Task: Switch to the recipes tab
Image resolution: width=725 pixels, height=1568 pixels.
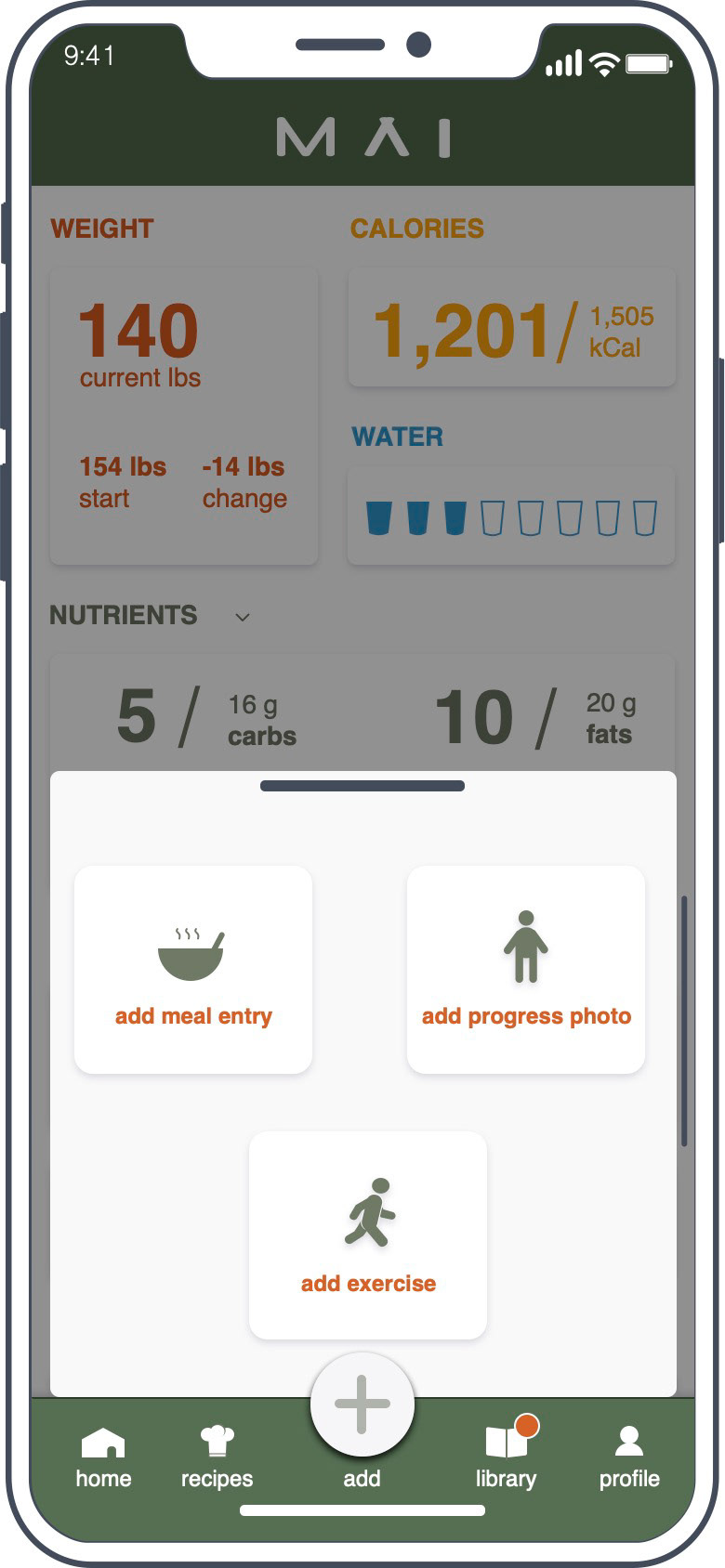Action: [x=217, y=1457]
